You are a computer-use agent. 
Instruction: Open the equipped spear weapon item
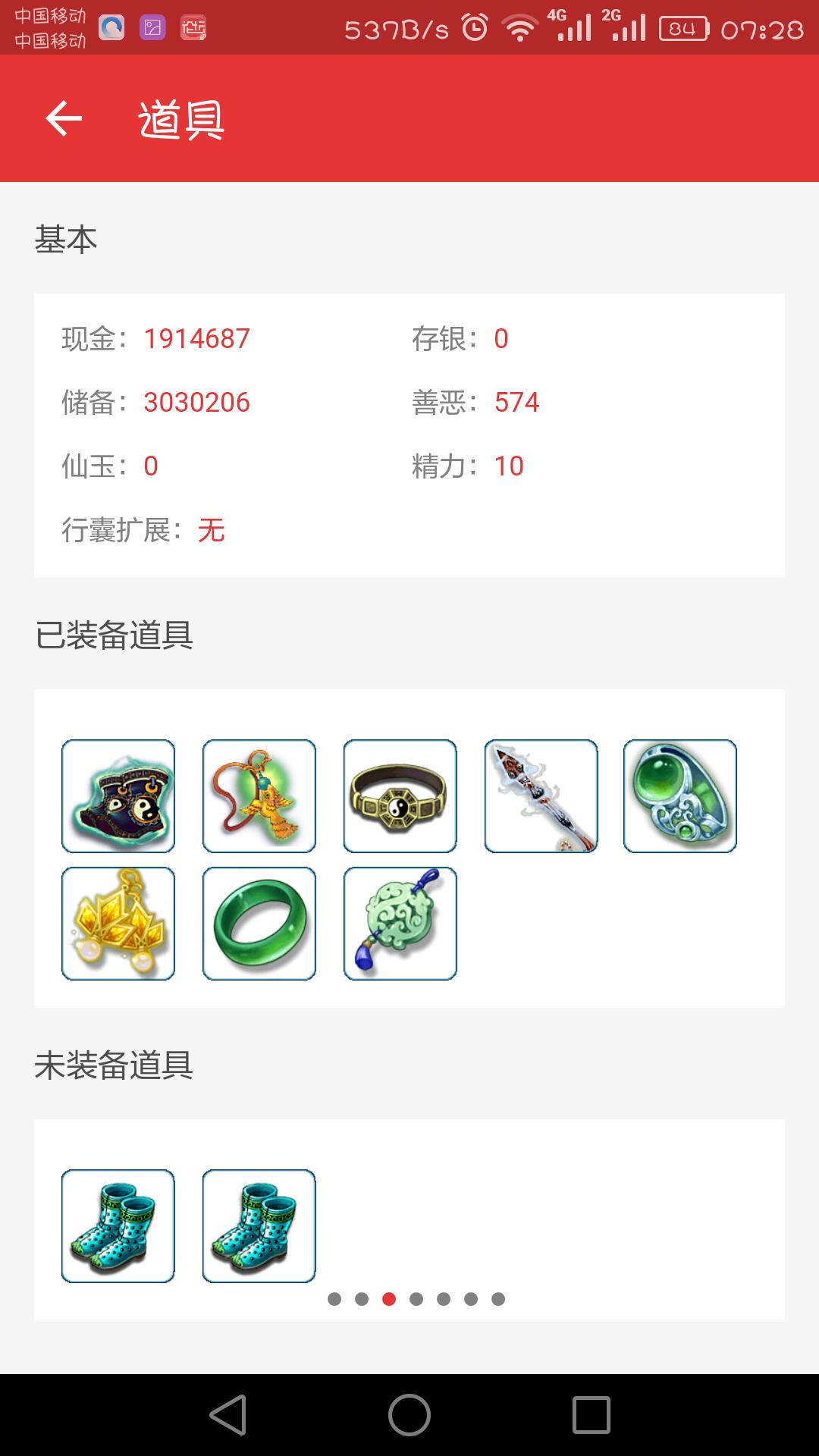click(541, 796)
